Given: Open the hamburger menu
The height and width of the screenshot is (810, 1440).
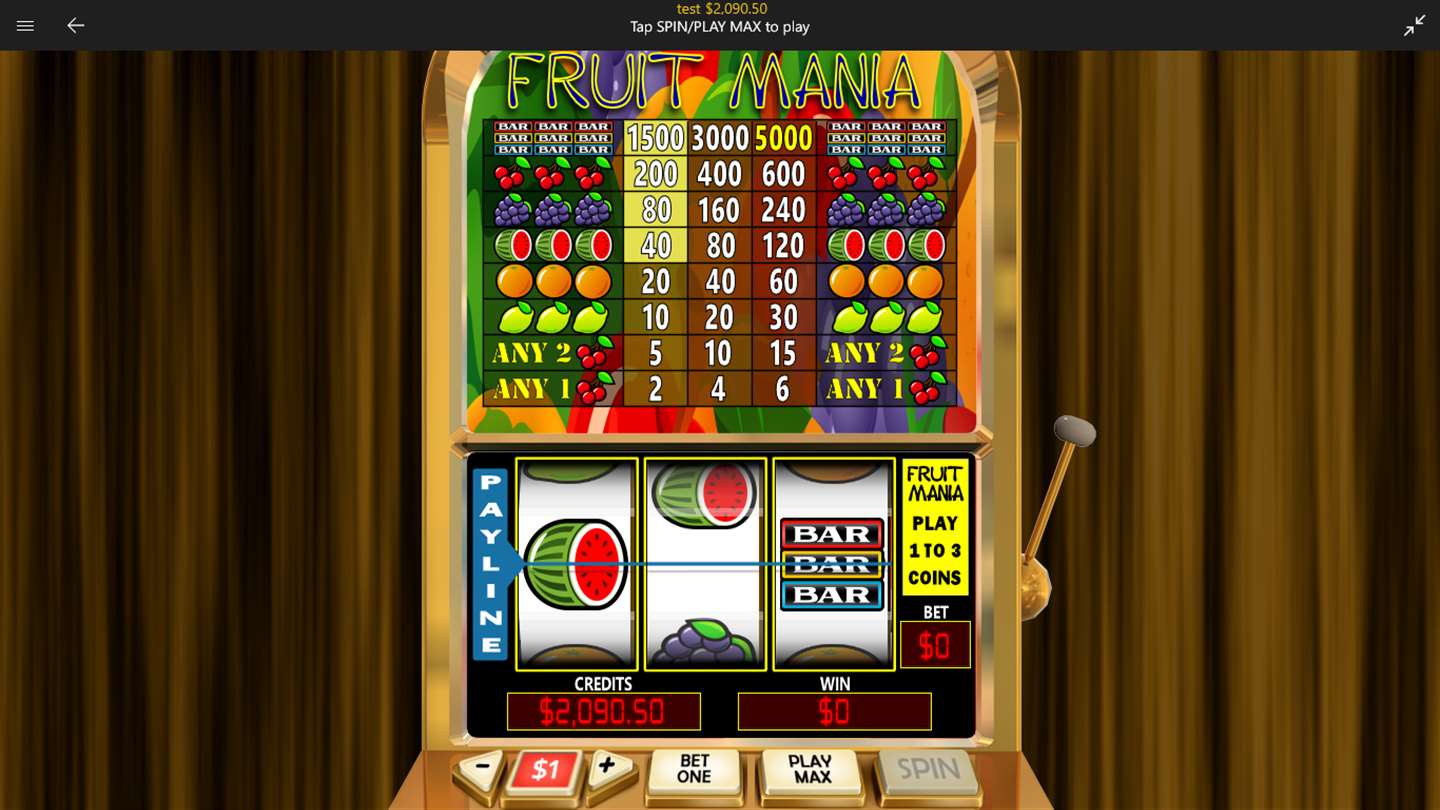Looking at the screenshot, I should tap(25, 26).
